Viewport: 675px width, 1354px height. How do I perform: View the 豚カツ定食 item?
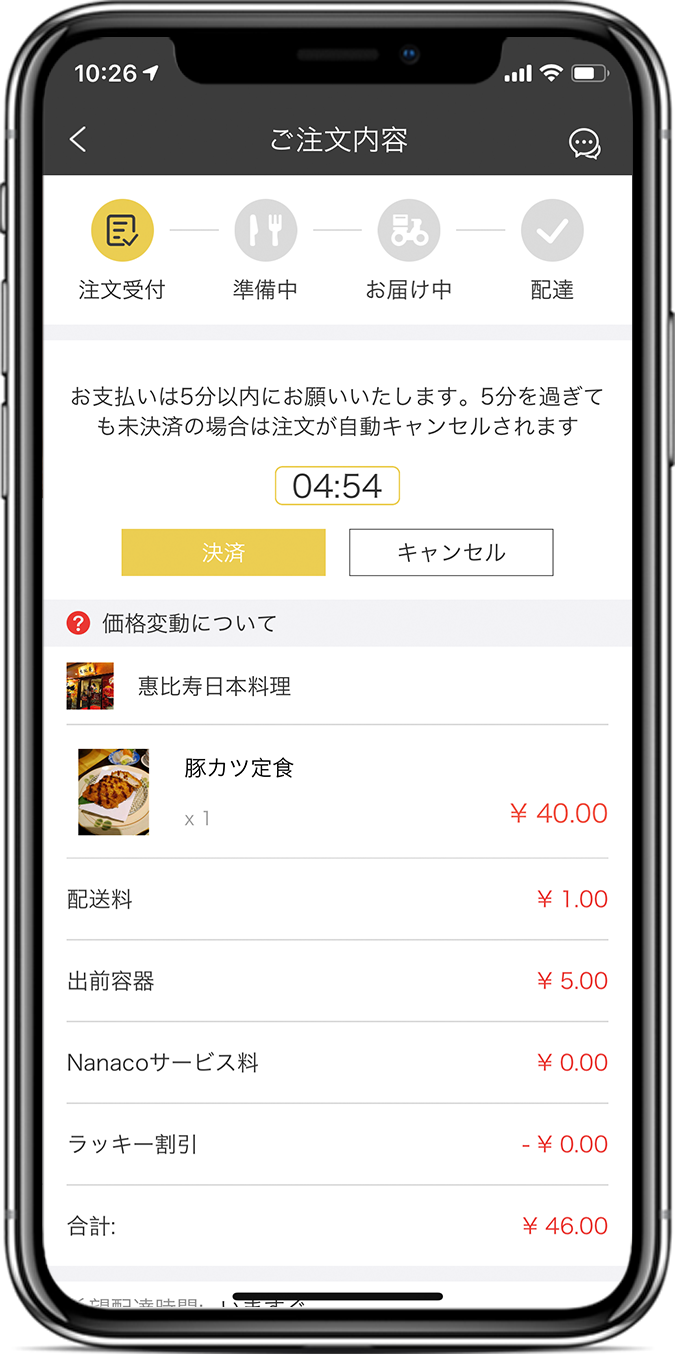337,791
